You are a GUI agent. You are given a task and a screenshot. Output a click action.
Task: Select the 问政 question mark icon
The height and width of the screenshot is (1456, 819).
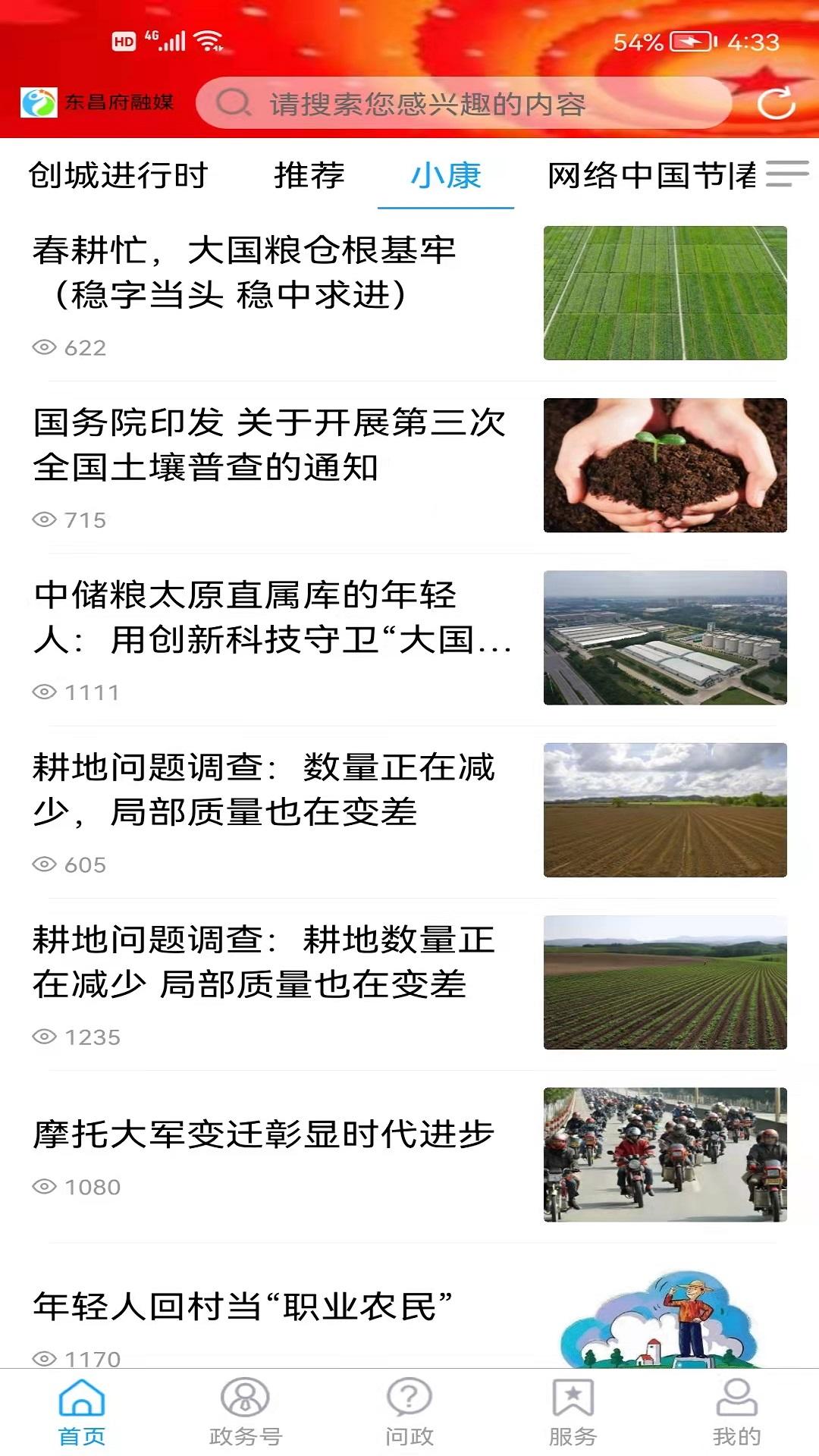[x=409, y=1409]
